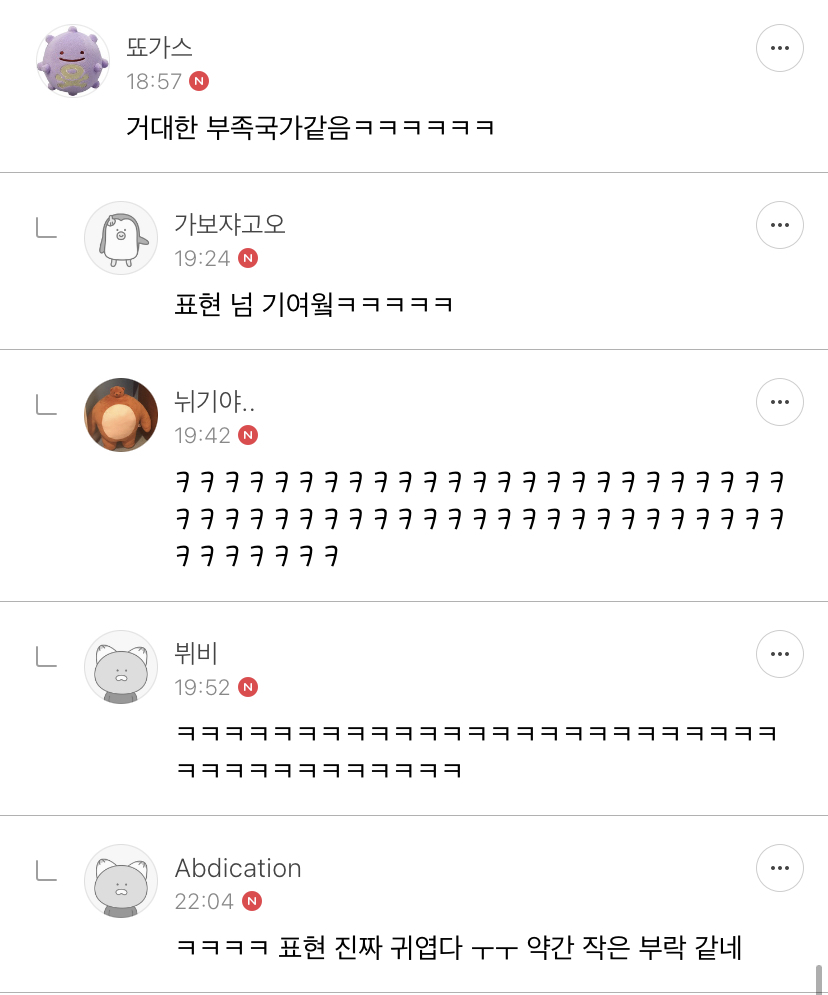
Task: Open more options on 뉘기야..'s reply
Action: [x=779, y=402]
